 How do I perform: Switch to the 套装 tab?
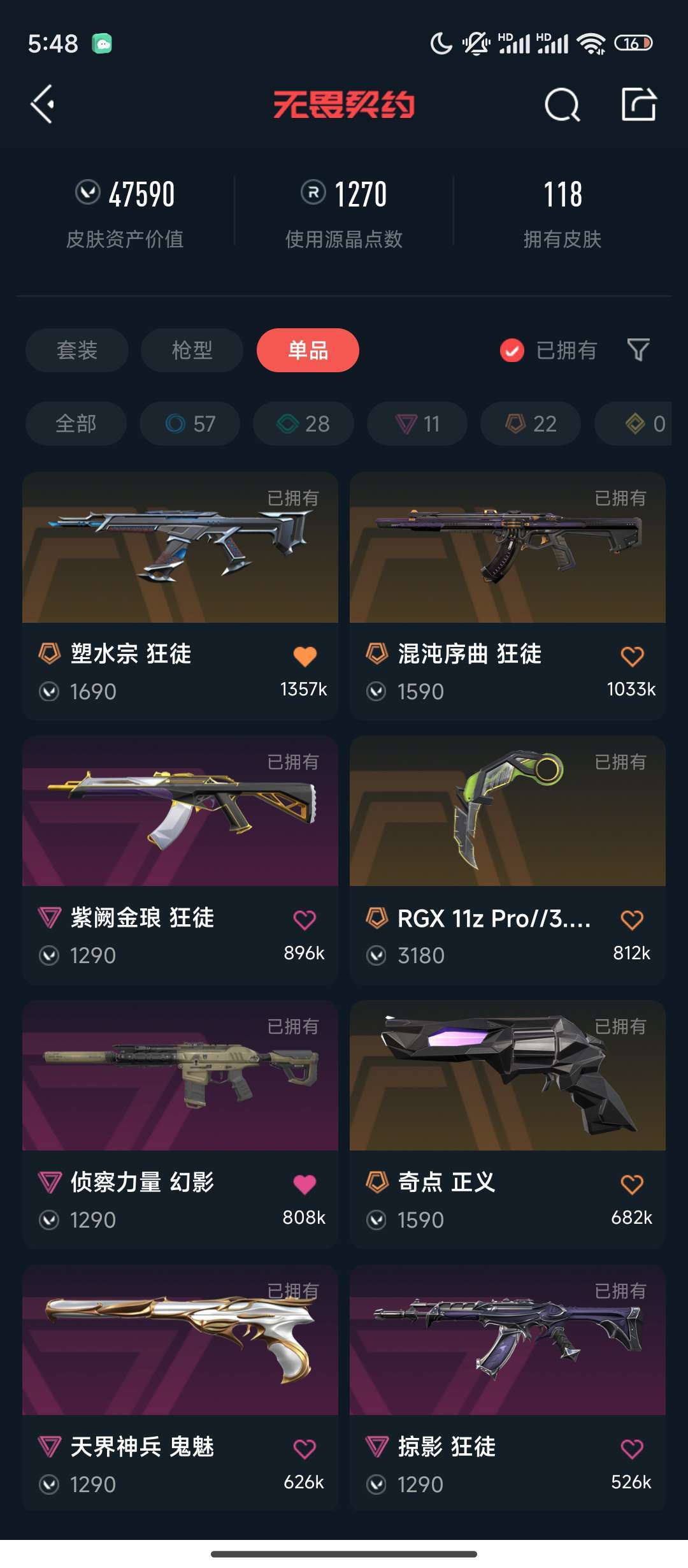click(77, 350)
